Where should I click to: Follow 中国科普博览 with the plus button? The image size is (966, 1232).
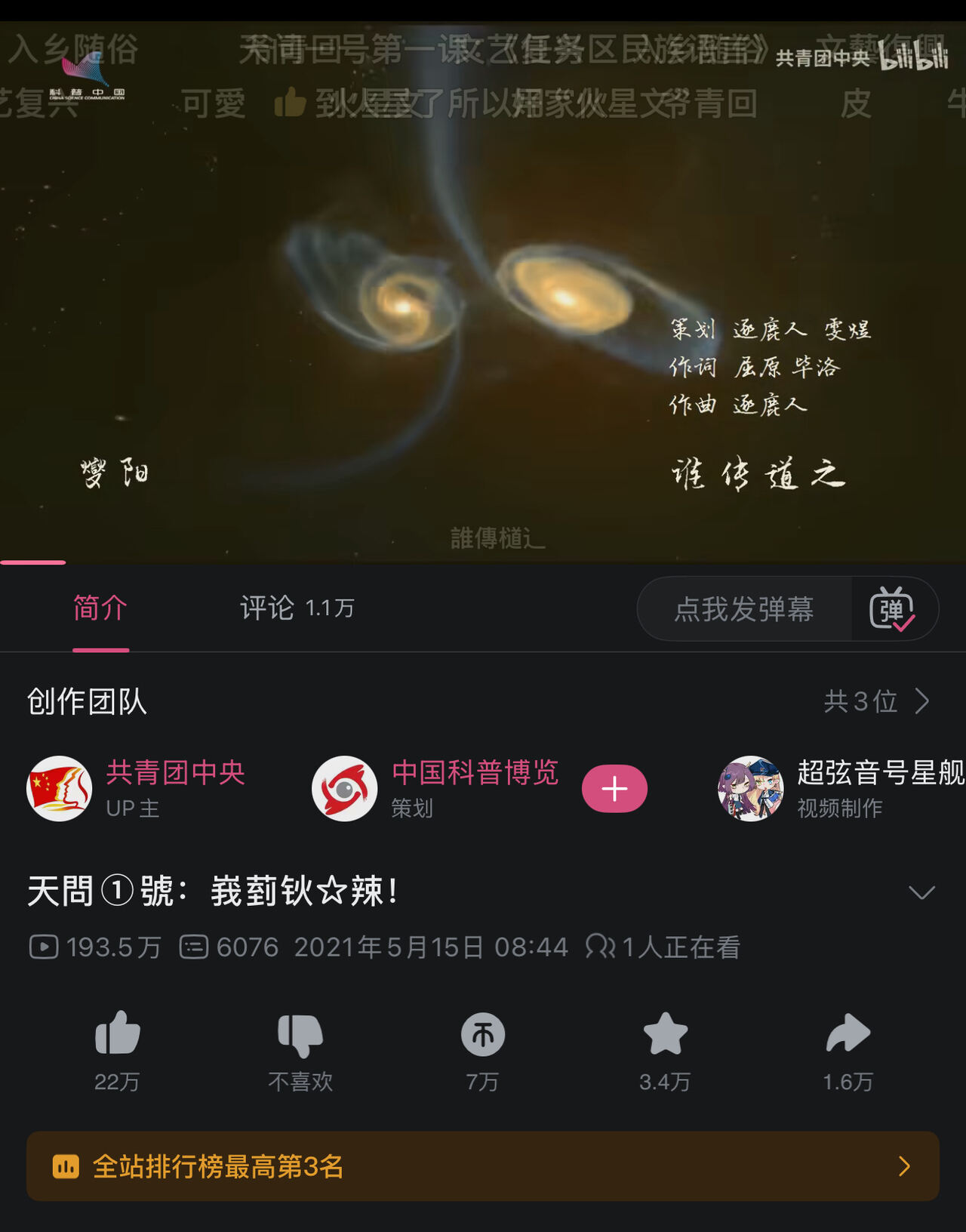pyautogui.click(x=614, y=789)
